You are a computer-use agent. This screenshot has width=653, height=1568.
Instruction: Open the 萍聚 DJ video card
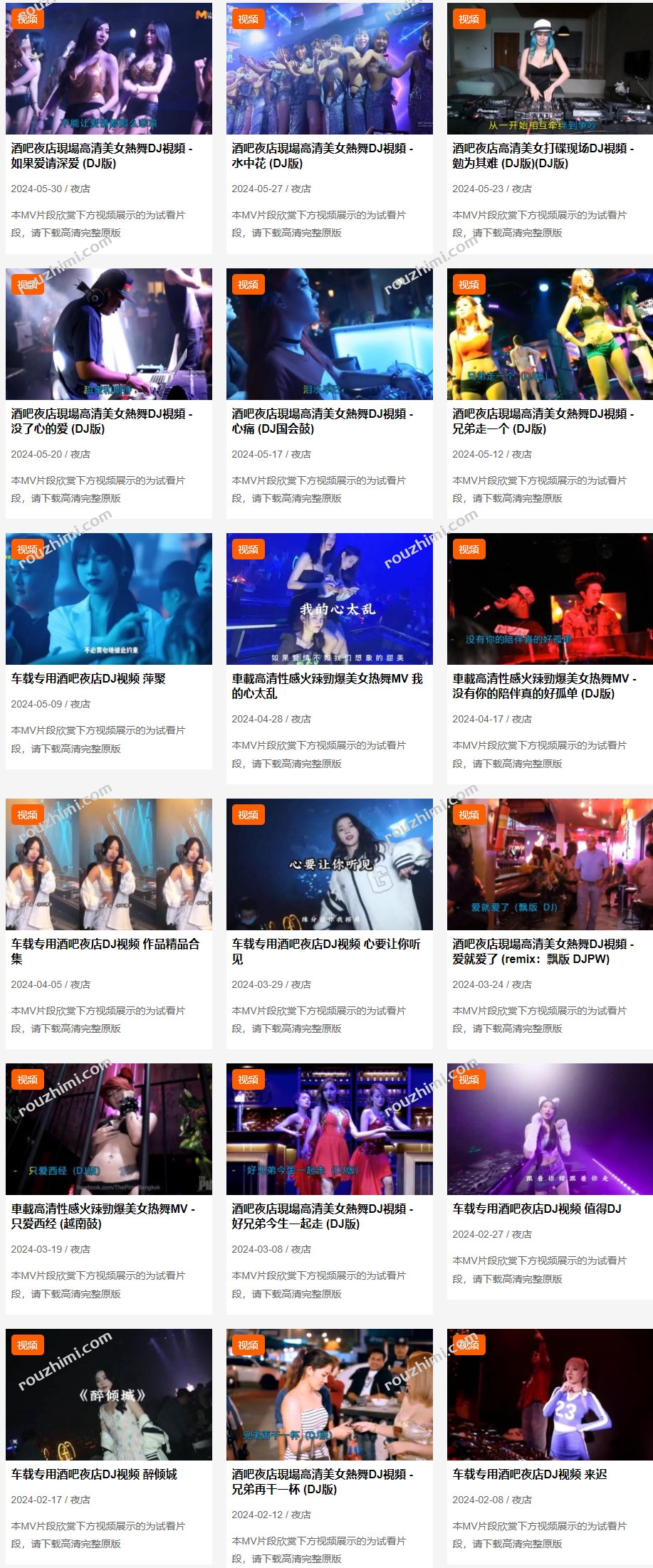point(88,679)
